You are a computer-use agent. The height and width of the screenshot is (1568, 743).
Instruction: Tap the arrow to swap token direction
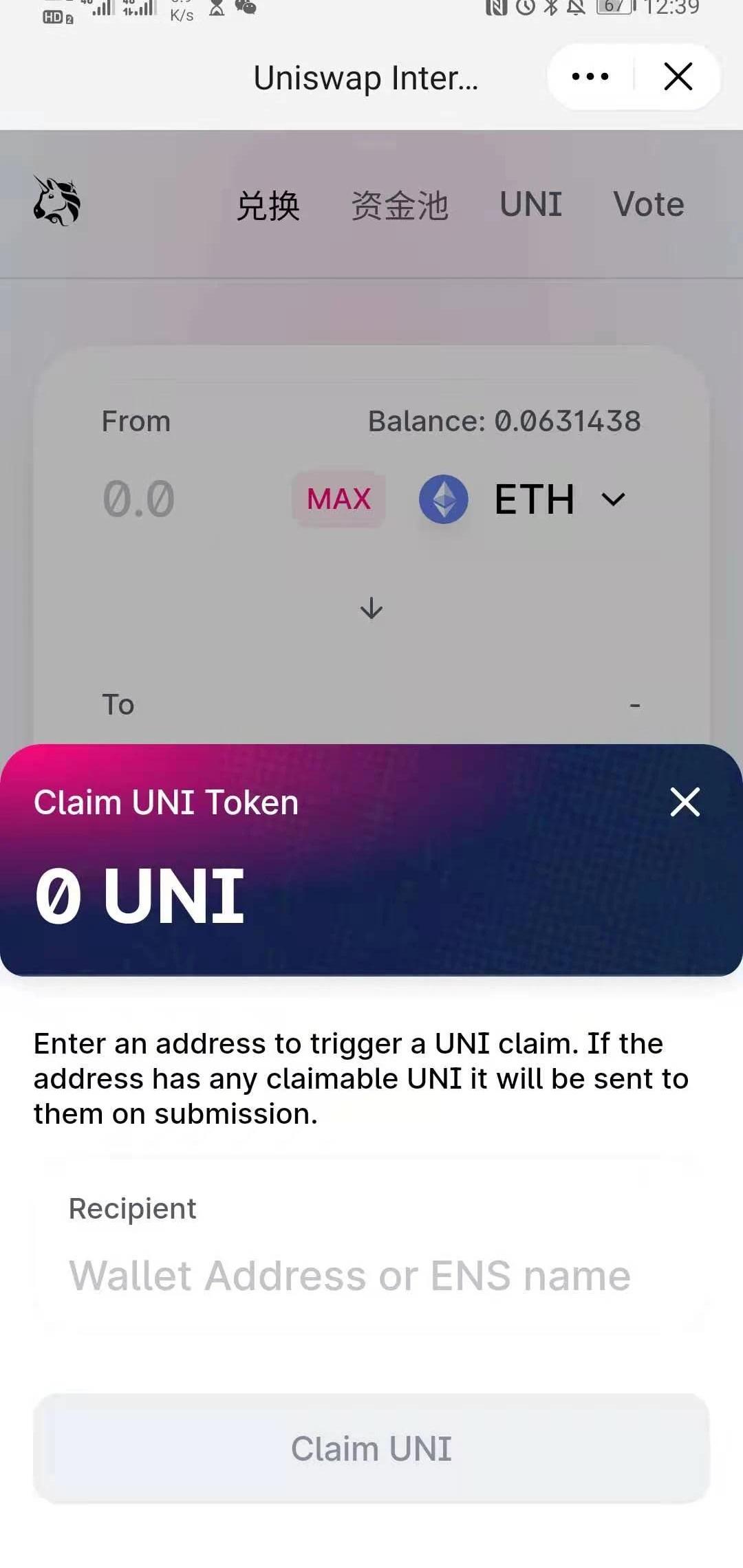coord(371,608)
